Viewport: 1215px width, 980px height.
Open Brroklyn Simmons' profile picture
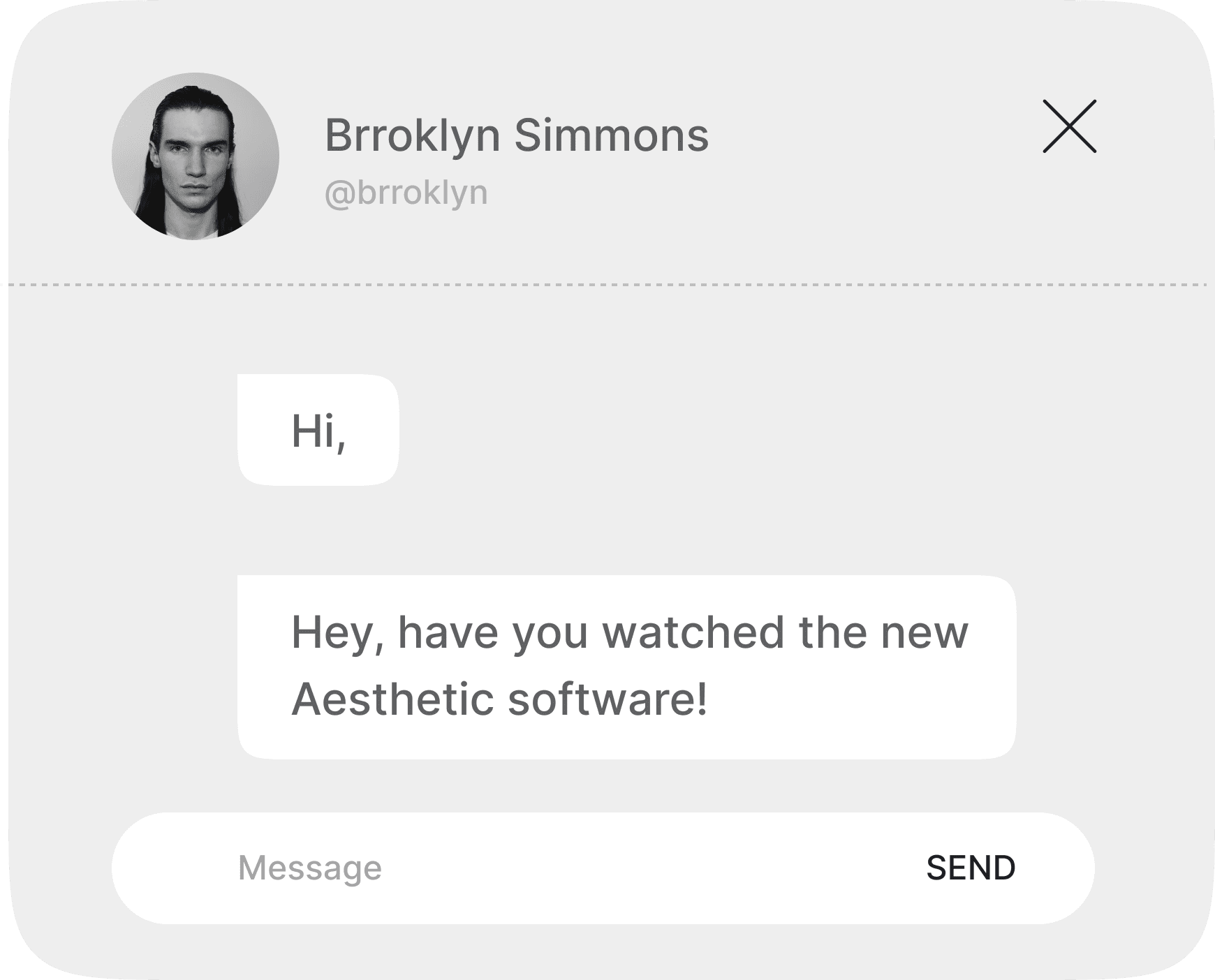coord(196,156)
